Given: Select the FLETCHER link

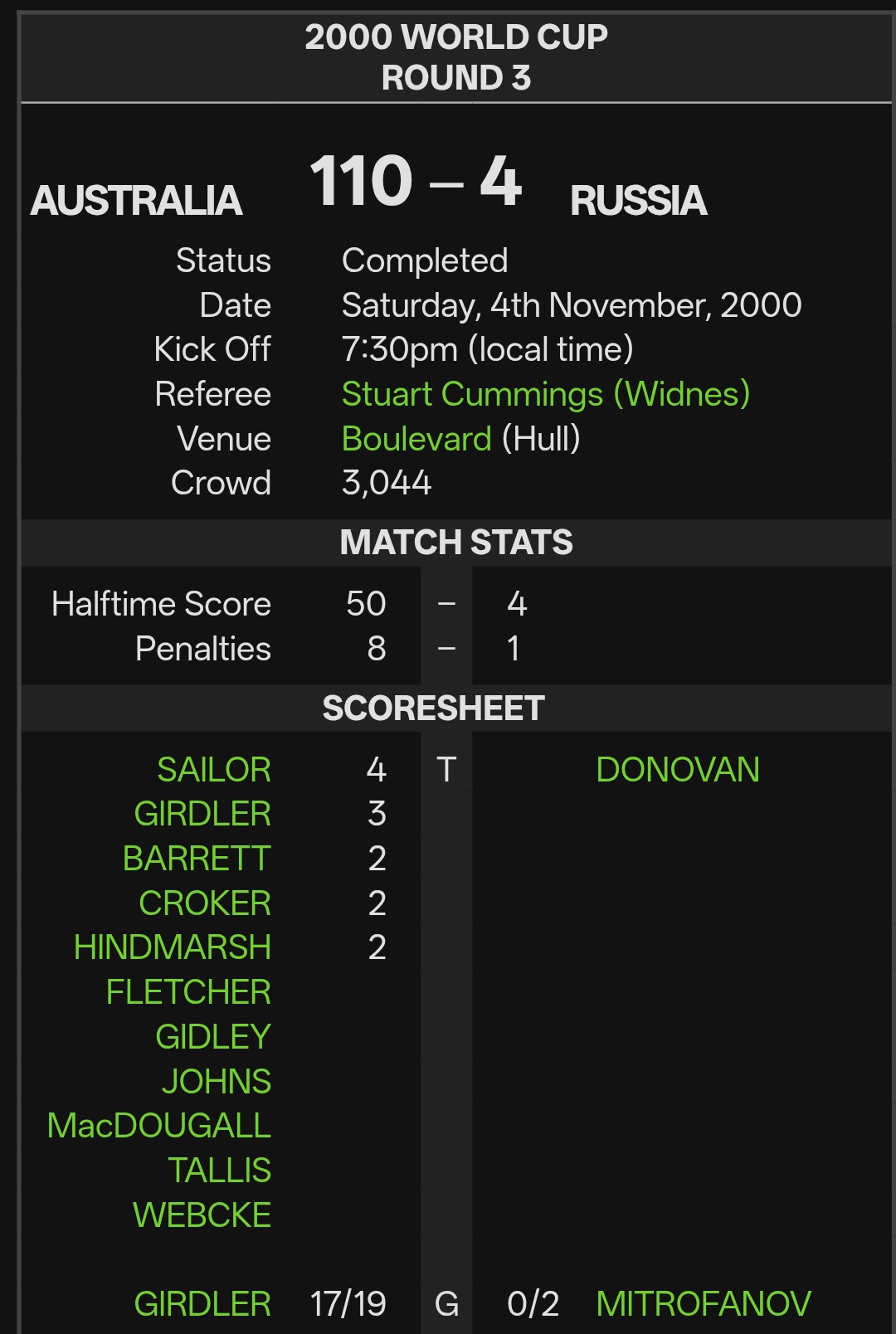Looking at the screenshot, I should point(188,992).
